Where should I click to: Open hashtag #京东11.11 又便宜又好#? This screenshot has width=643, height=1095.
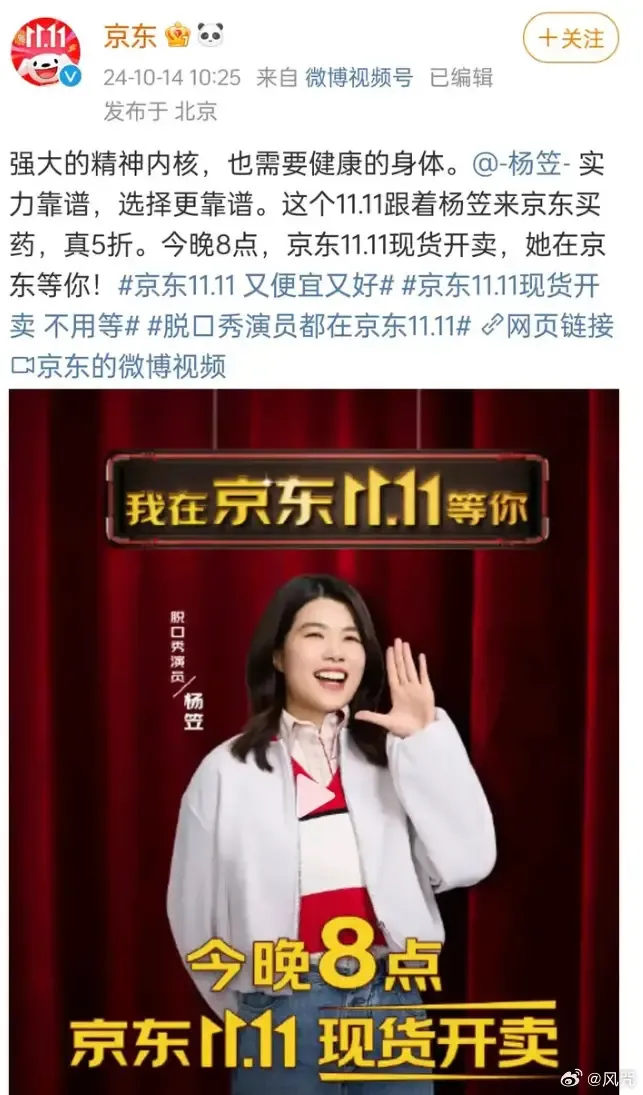256,285
